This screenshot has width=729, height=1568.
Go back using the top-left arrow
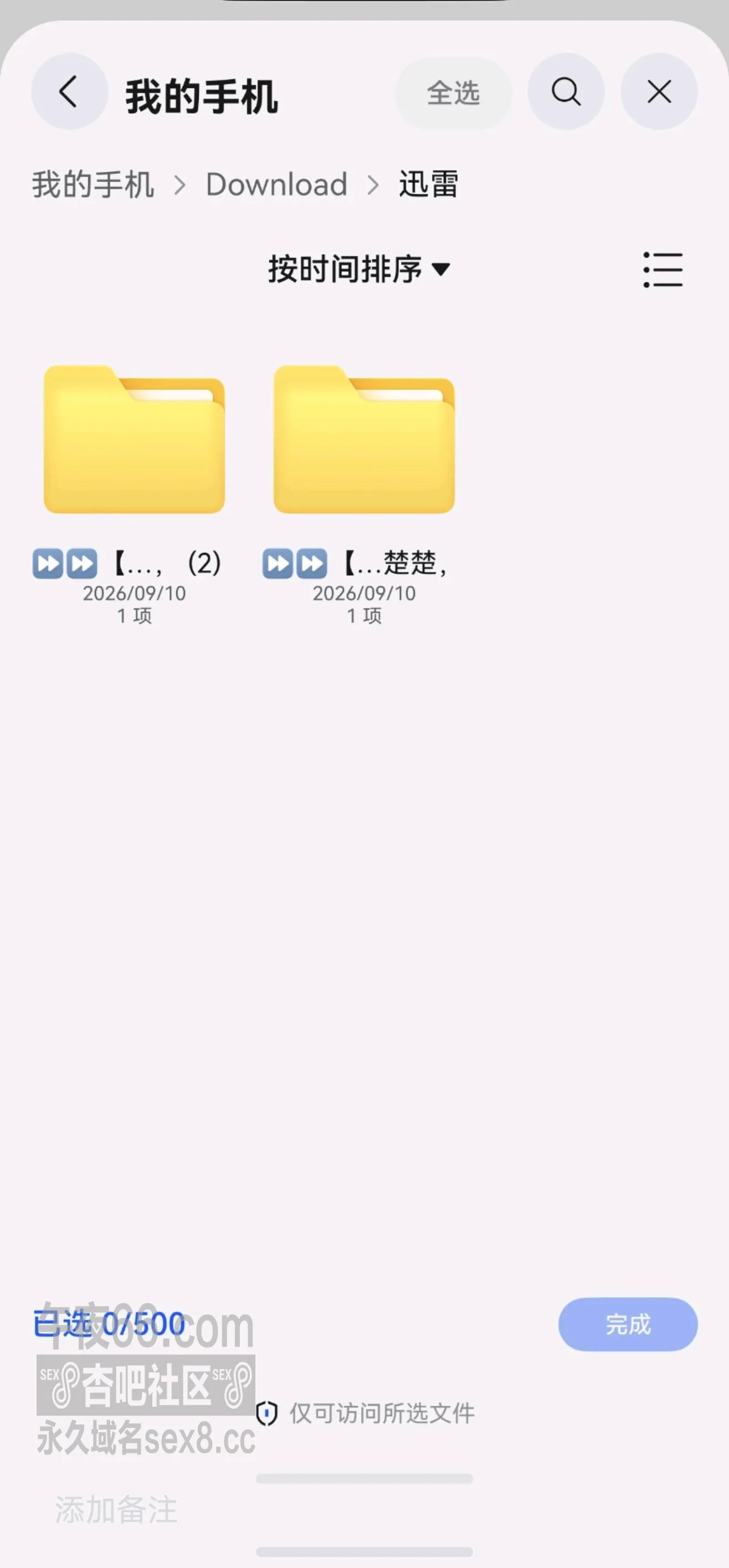click(69, 92)
